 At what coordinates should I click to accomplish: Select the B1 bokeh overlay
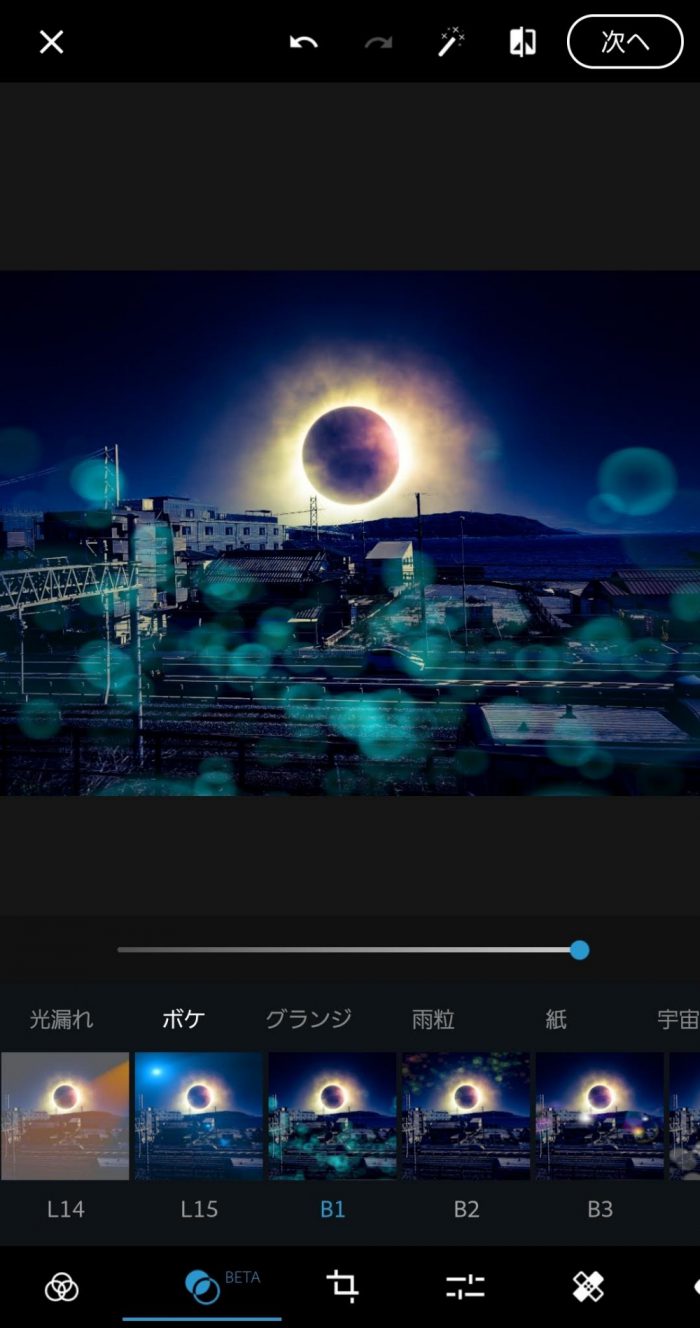332,1116
